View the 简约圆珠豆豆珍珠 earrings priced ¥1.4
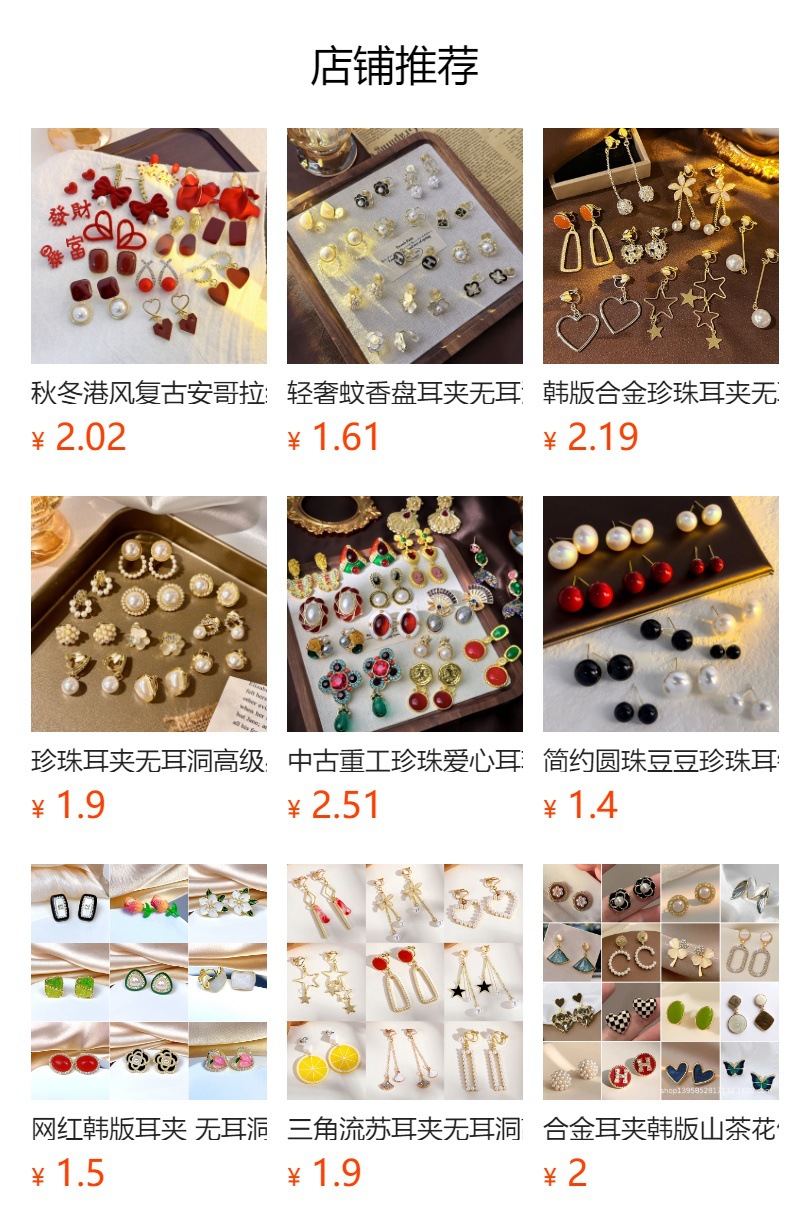Screen dimensions: 790x1232 pos(661,614)
